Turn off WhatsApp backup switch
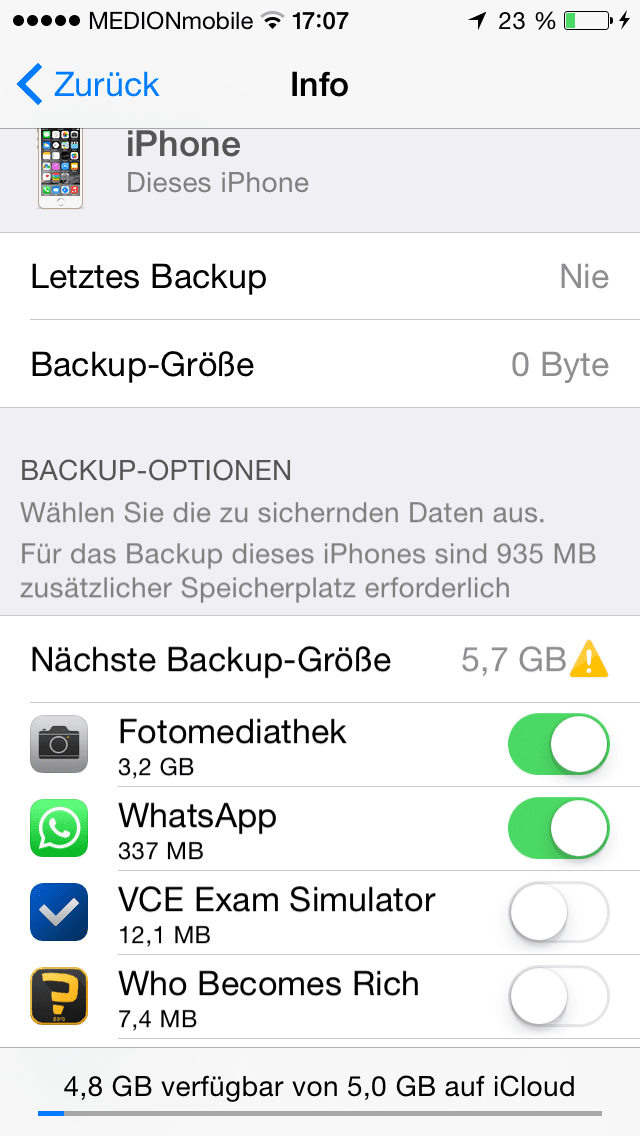Screen dimensions: 640x1136 [x=559, y=828]
